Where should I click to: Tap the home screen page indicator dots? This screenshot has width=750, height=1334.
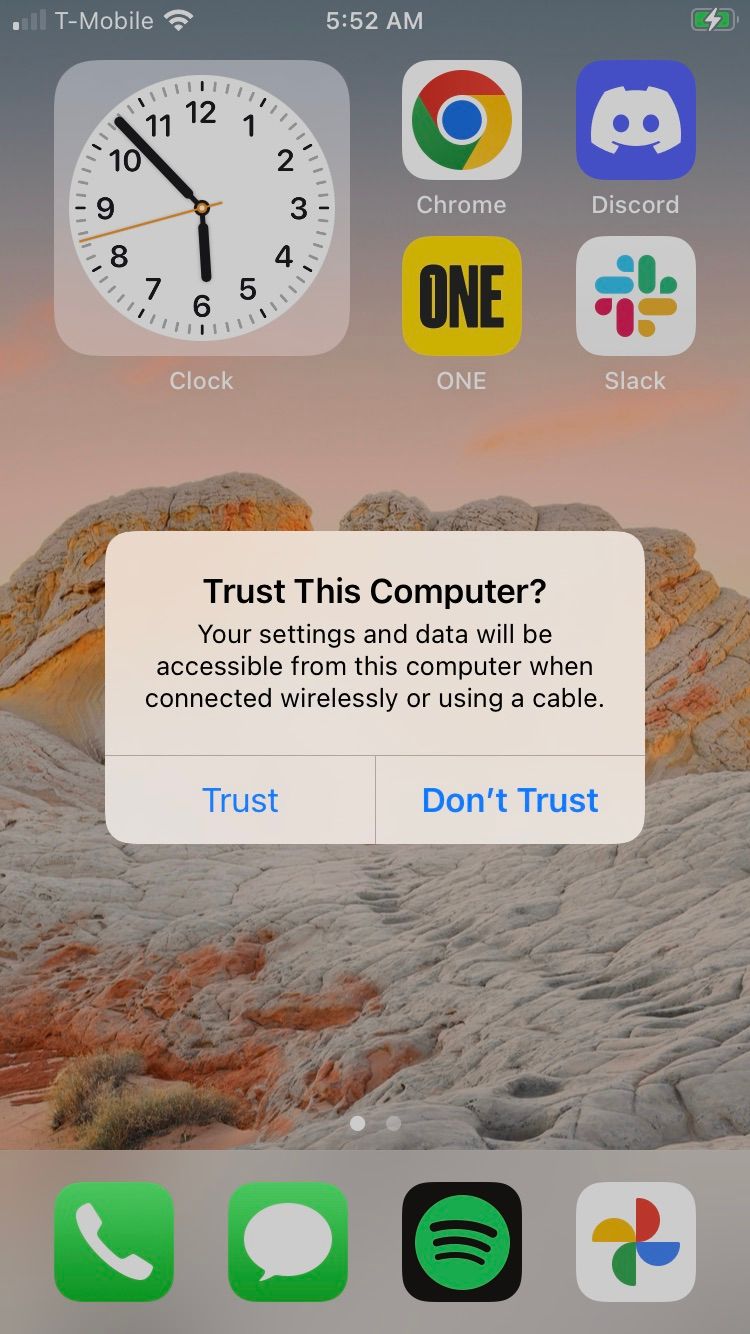[375, 1123]
